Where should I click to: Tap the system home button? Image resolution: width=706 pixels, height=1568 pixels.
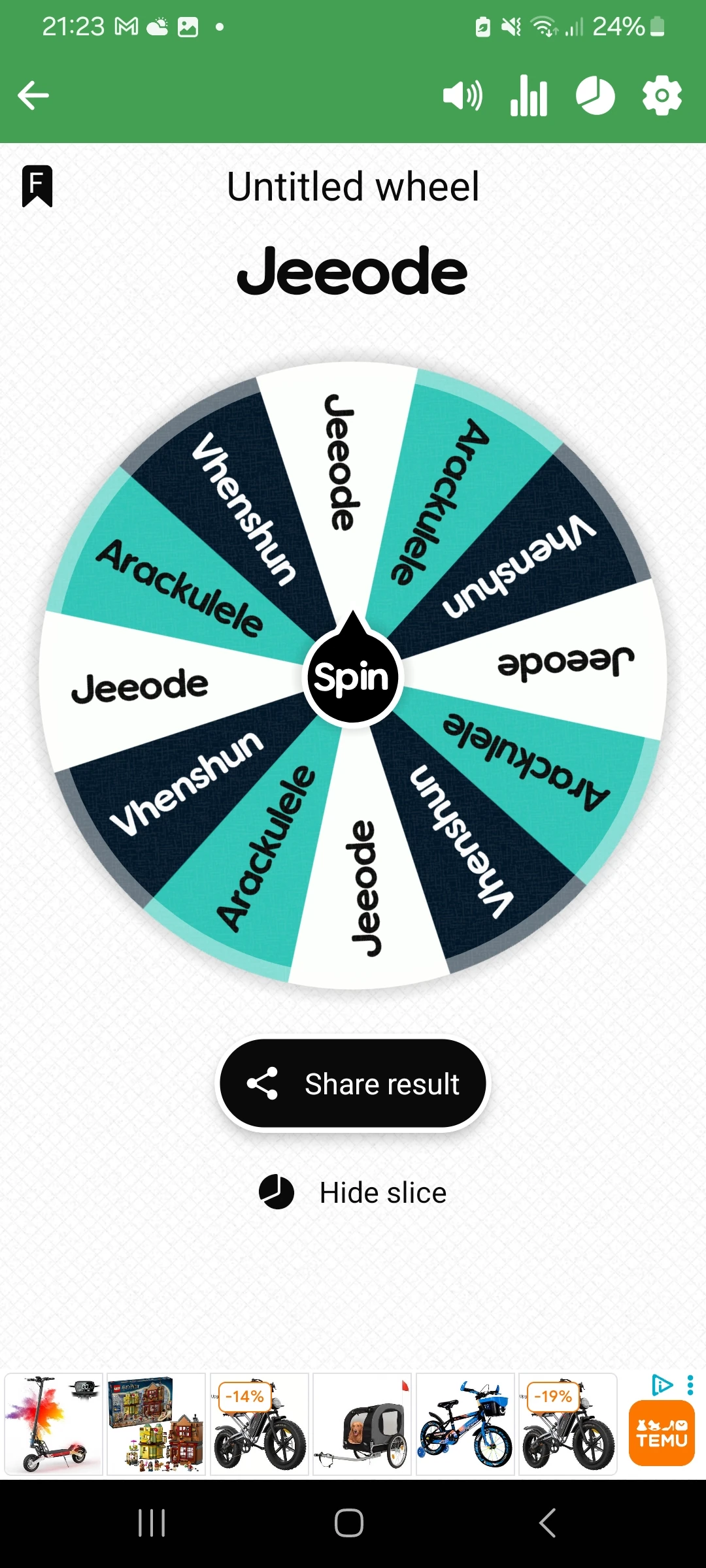pos(349,1523)
